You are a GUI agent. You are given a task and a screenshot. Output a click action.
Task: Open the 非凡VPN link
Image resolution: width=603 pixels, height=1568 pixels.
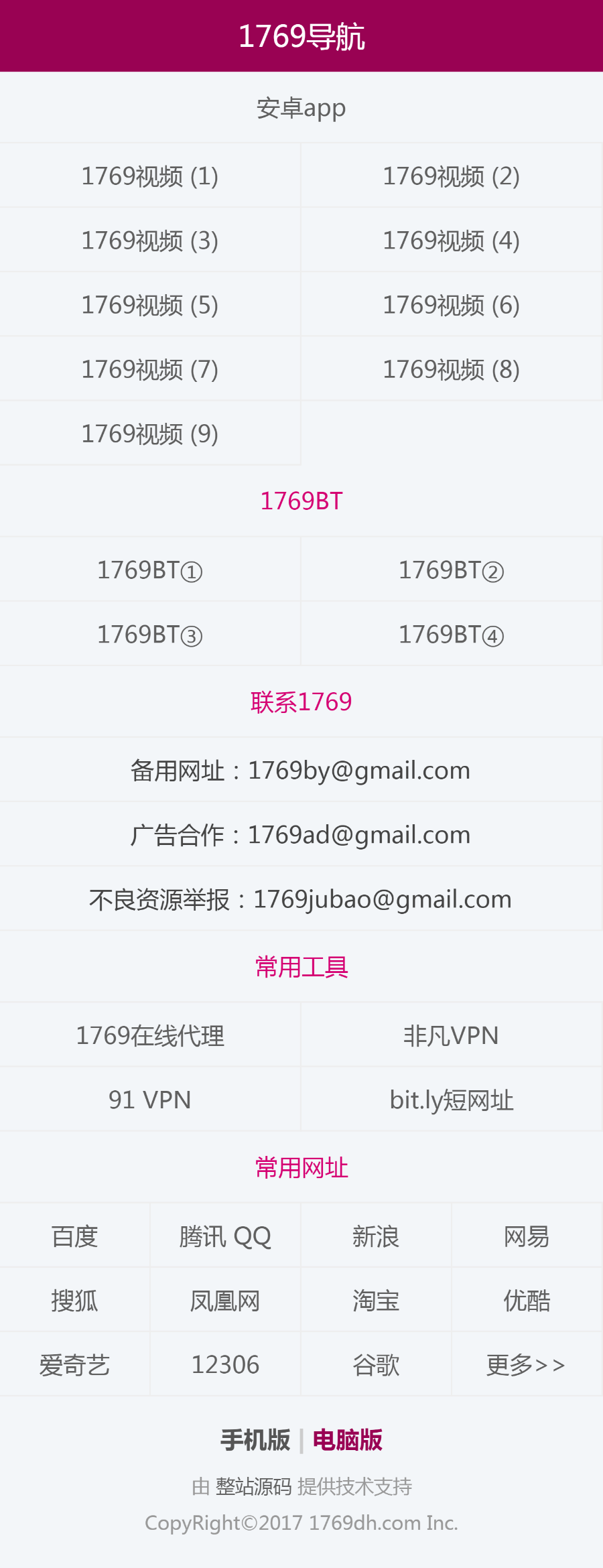pyautogui.click(x=452, y=1034)
